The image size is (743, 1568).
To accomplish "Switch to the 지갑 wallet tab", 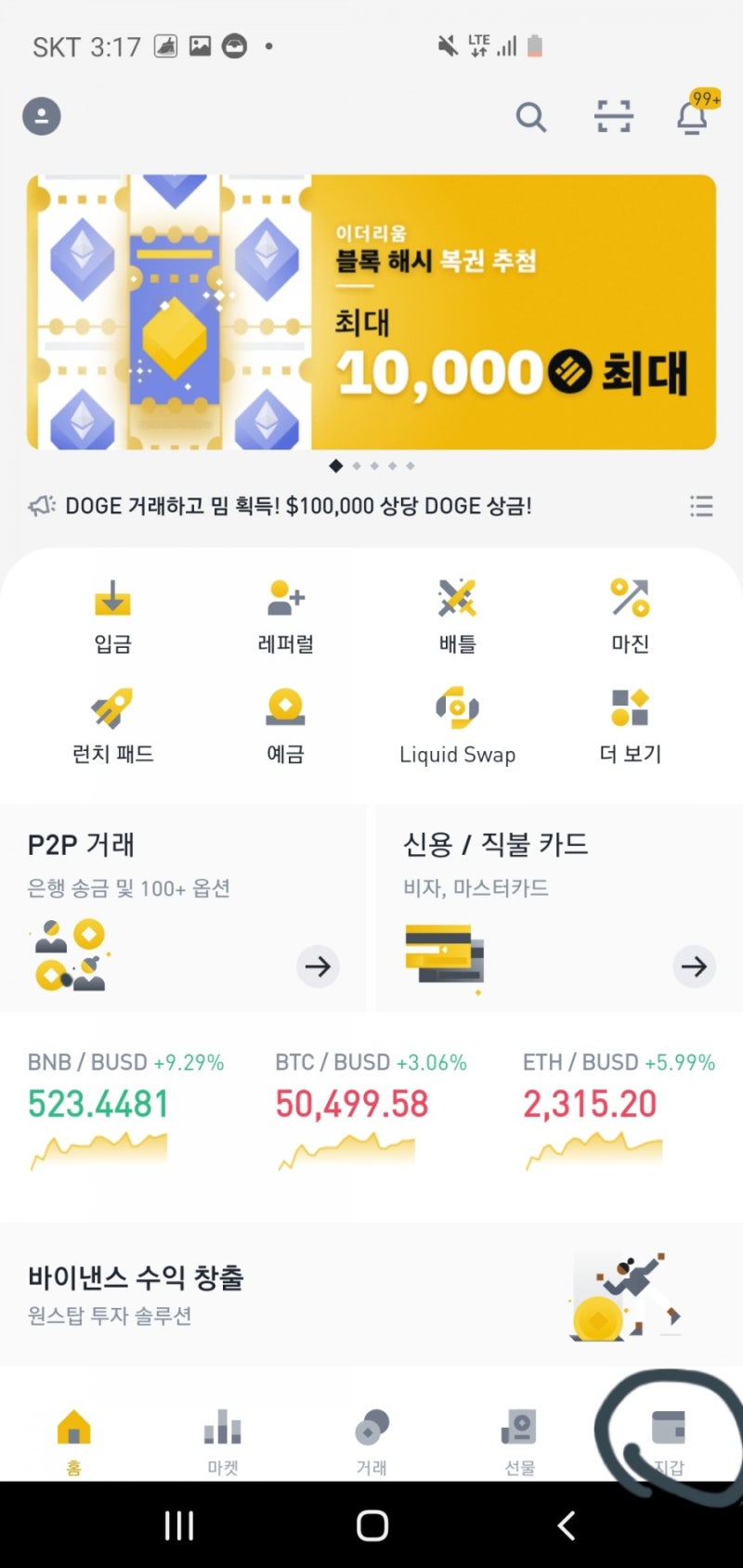I will [x=669, y=1441].
